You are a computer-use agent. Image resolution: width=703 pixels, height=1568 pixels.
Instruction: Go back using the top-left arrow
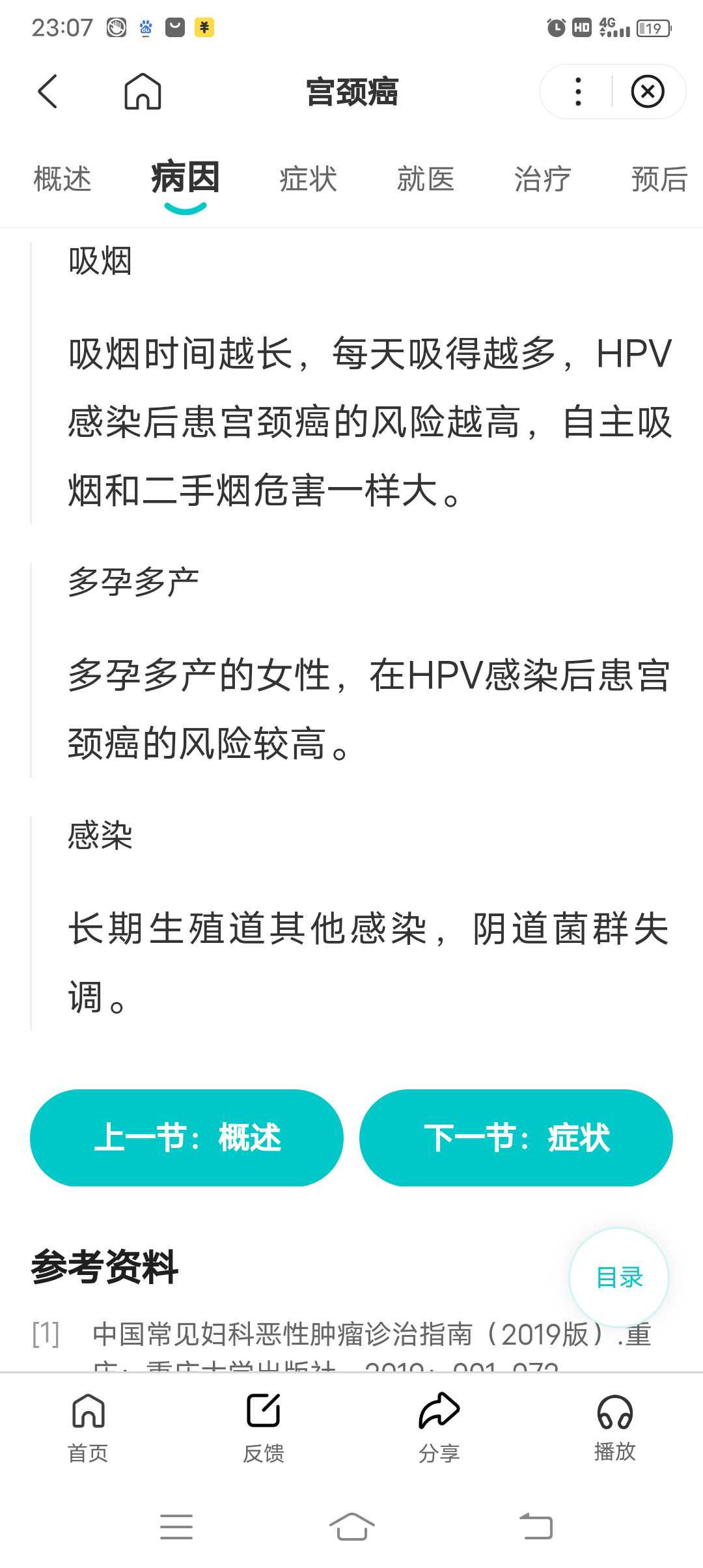48,91
